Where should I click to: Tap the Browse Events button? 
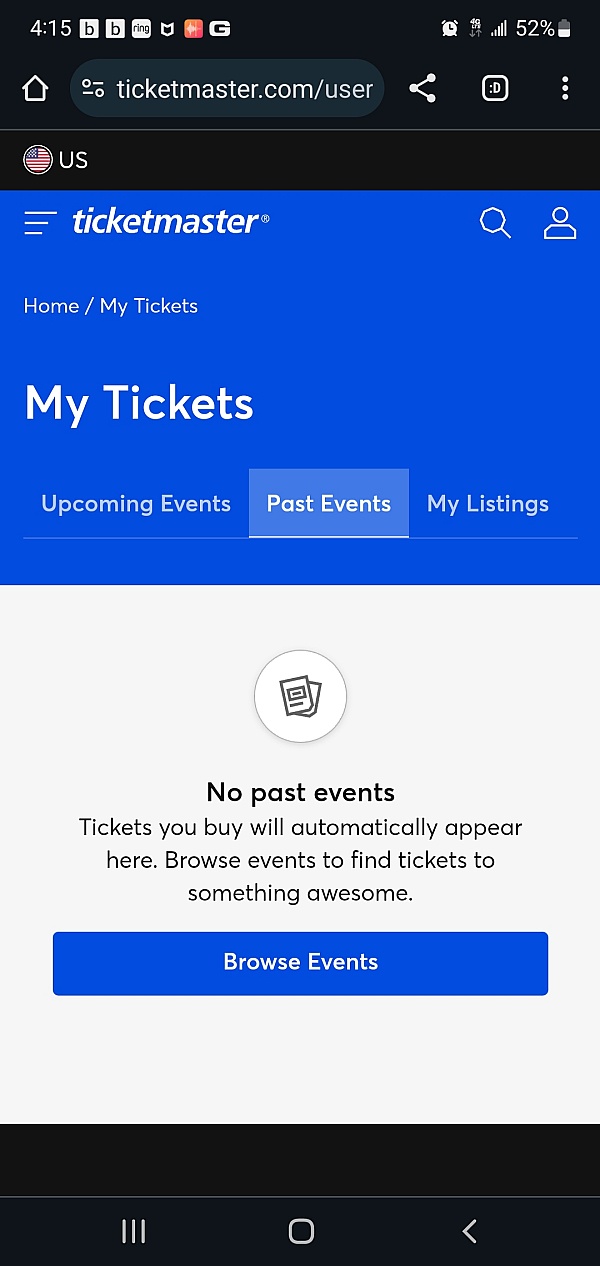click(300, 963)
